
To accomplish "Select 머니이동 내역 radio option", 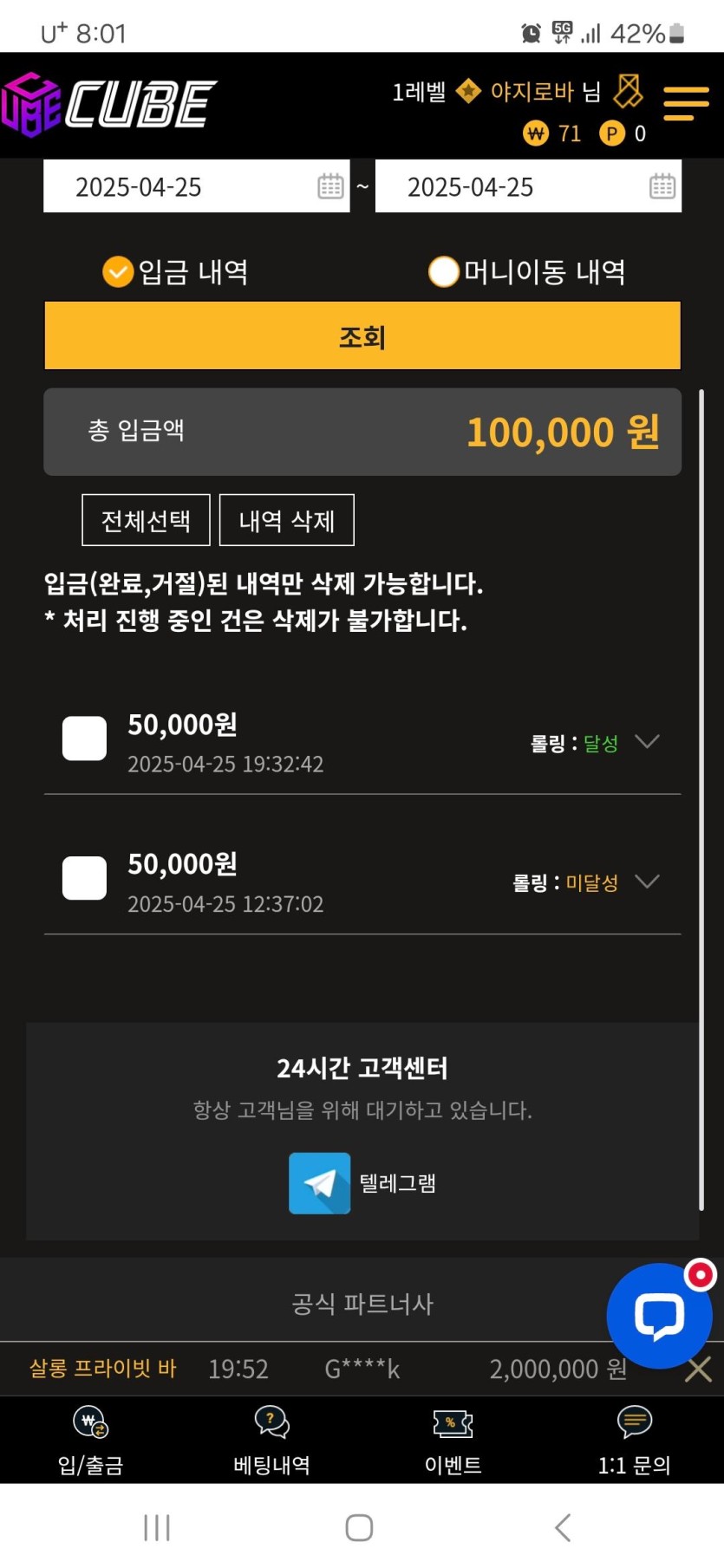I will coord(444,271).
